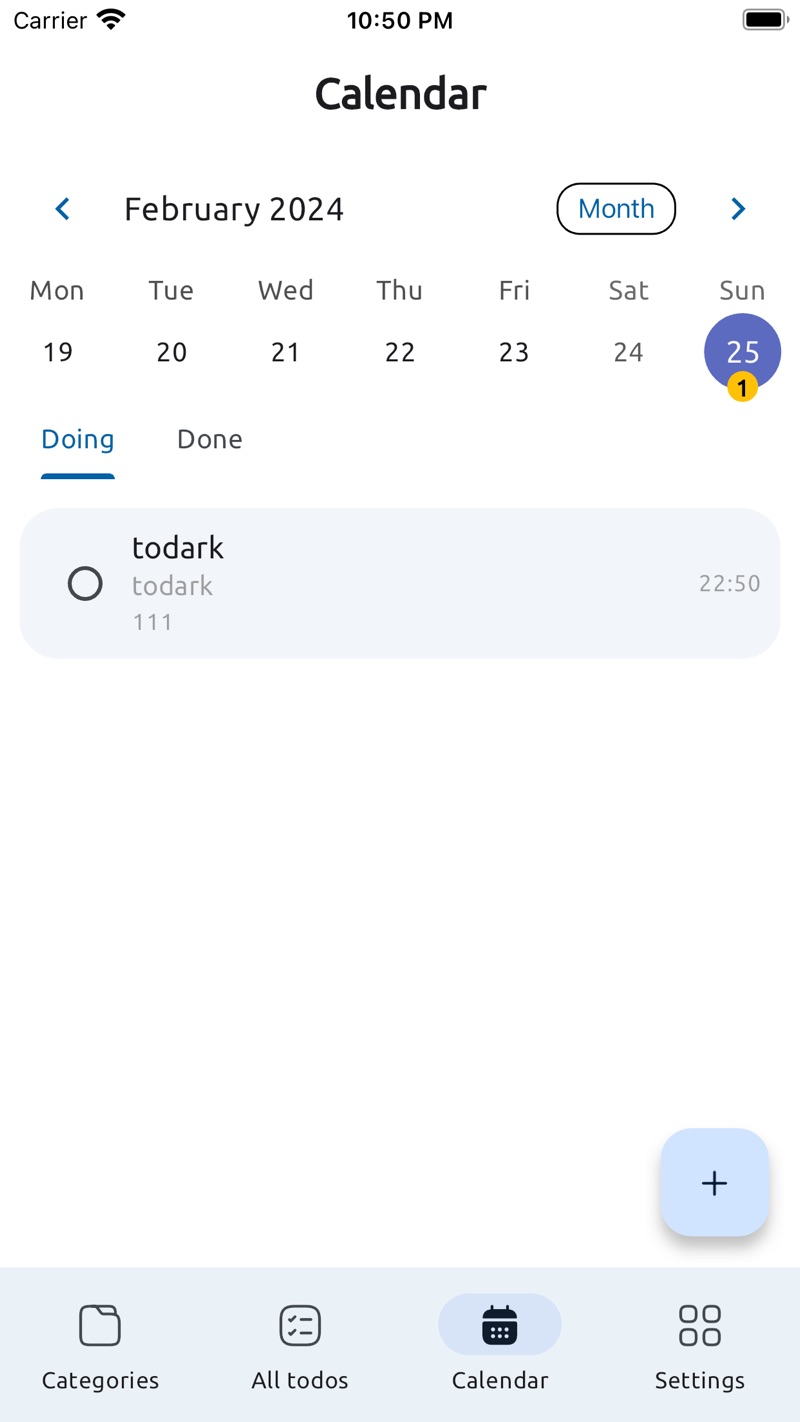Switch to the Done tab
Image resolution: width=800 pixels, height=1422 pixels.
(209, 439)
